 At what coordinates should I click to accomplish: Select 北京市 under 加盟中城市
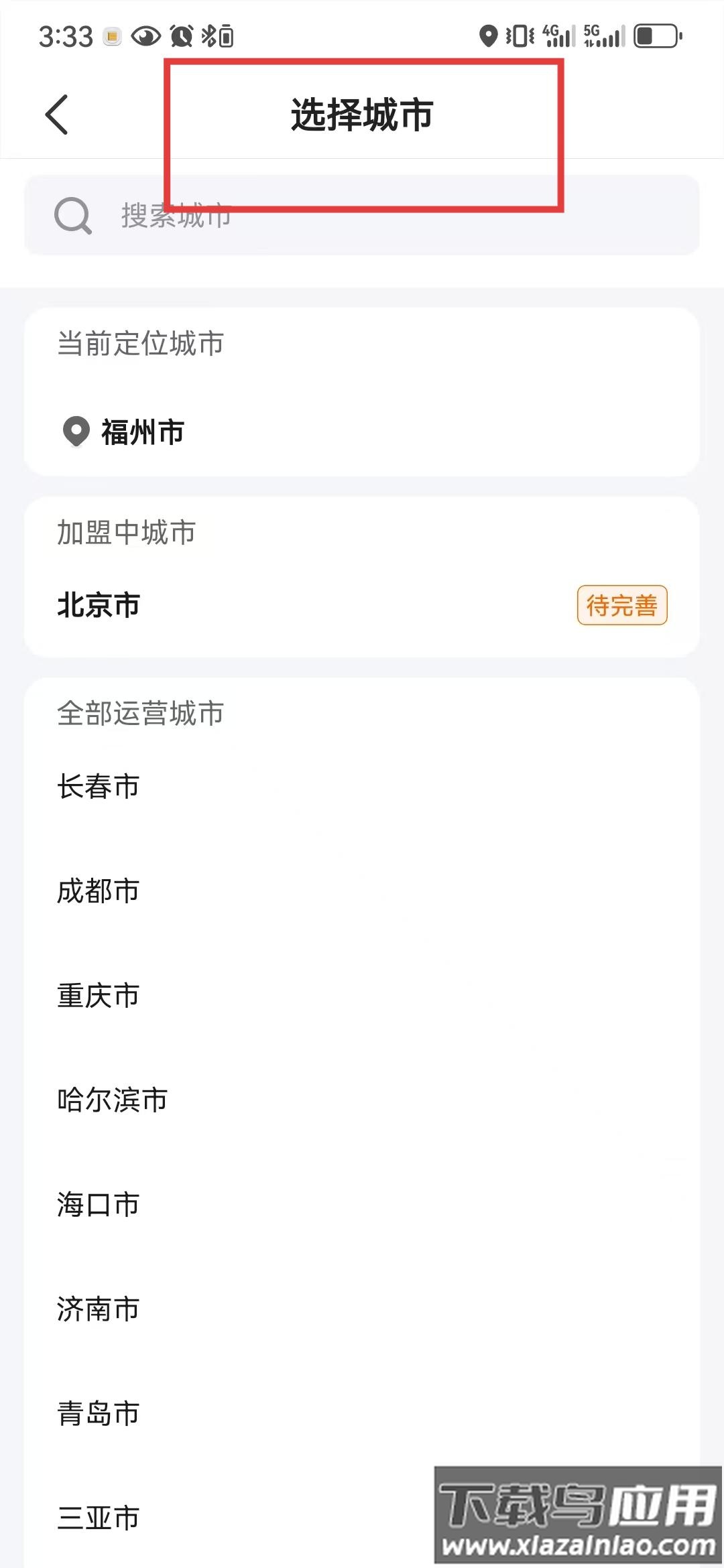[x=98, y=606]
